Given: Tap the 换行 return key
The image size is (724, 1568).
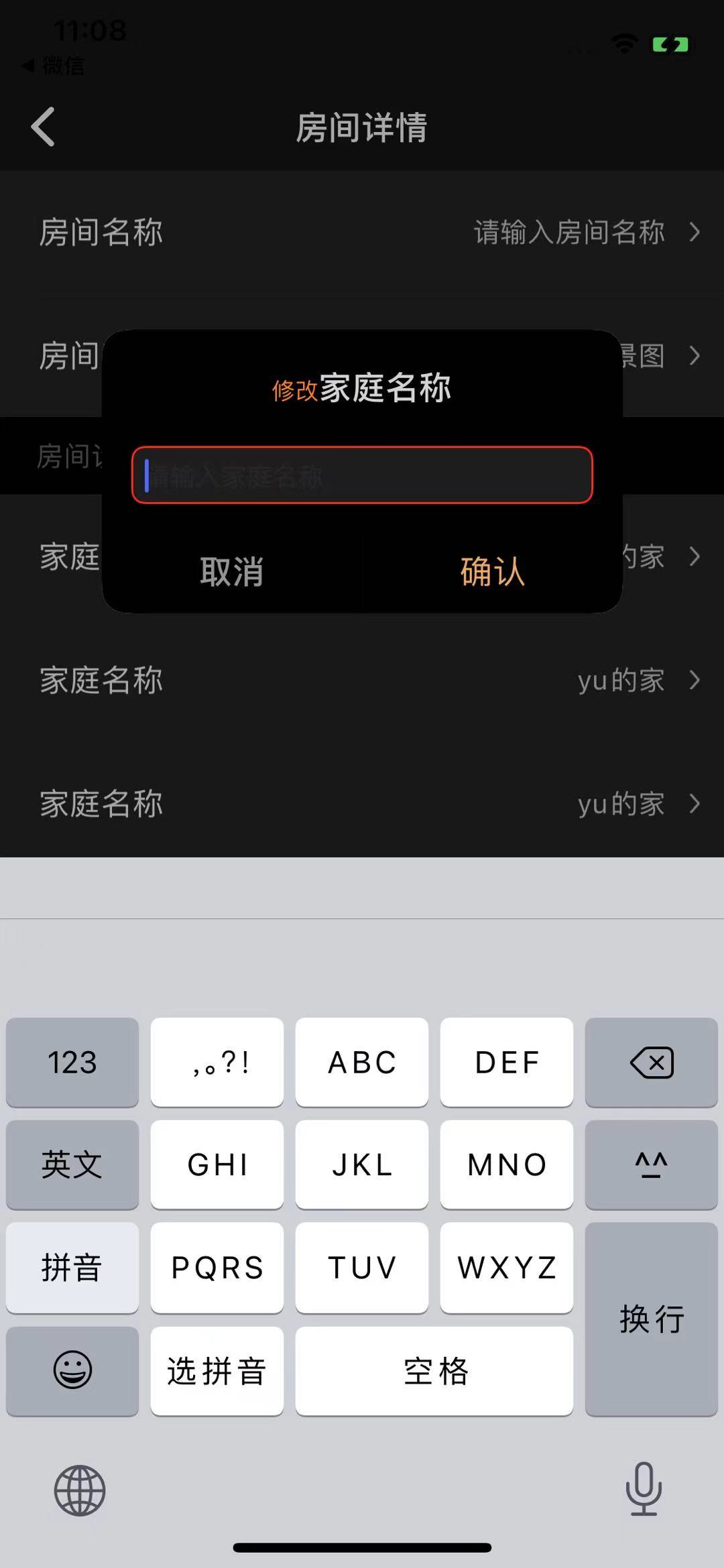Looking at the screenshot, I should [651, 1319].
